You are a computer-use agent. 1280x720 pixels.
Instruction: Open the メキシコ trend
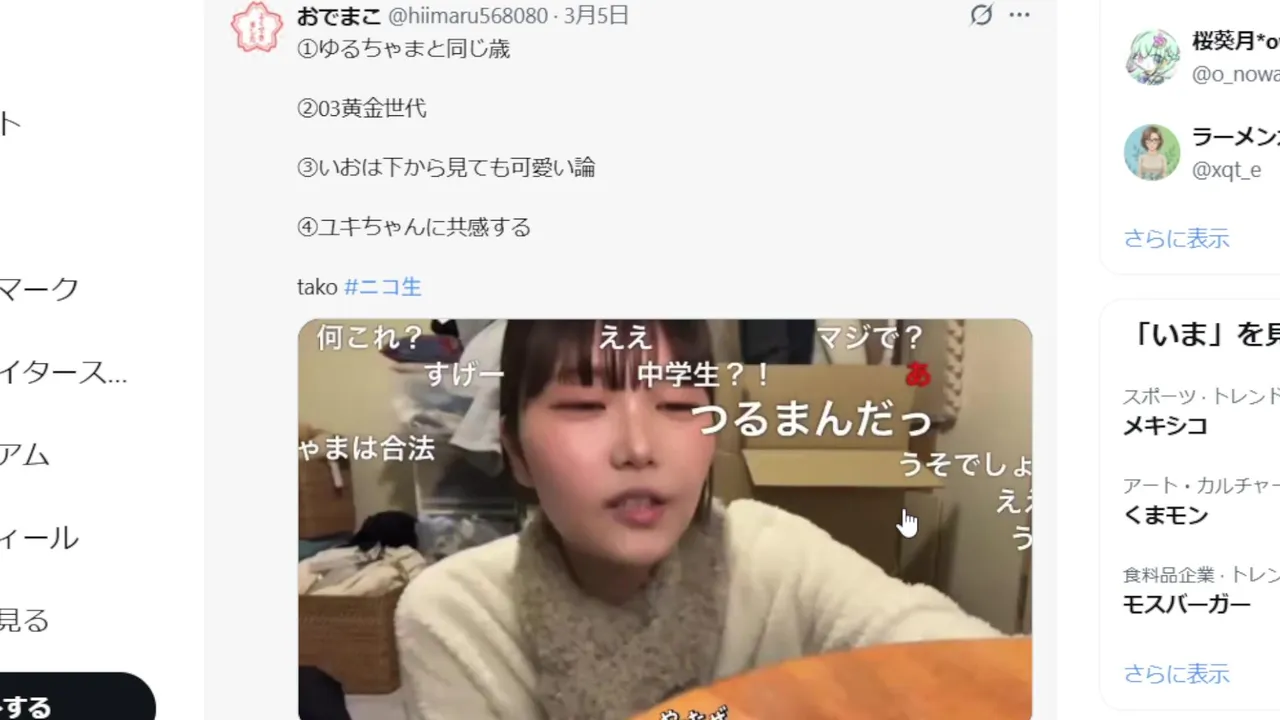(1165, 426)
